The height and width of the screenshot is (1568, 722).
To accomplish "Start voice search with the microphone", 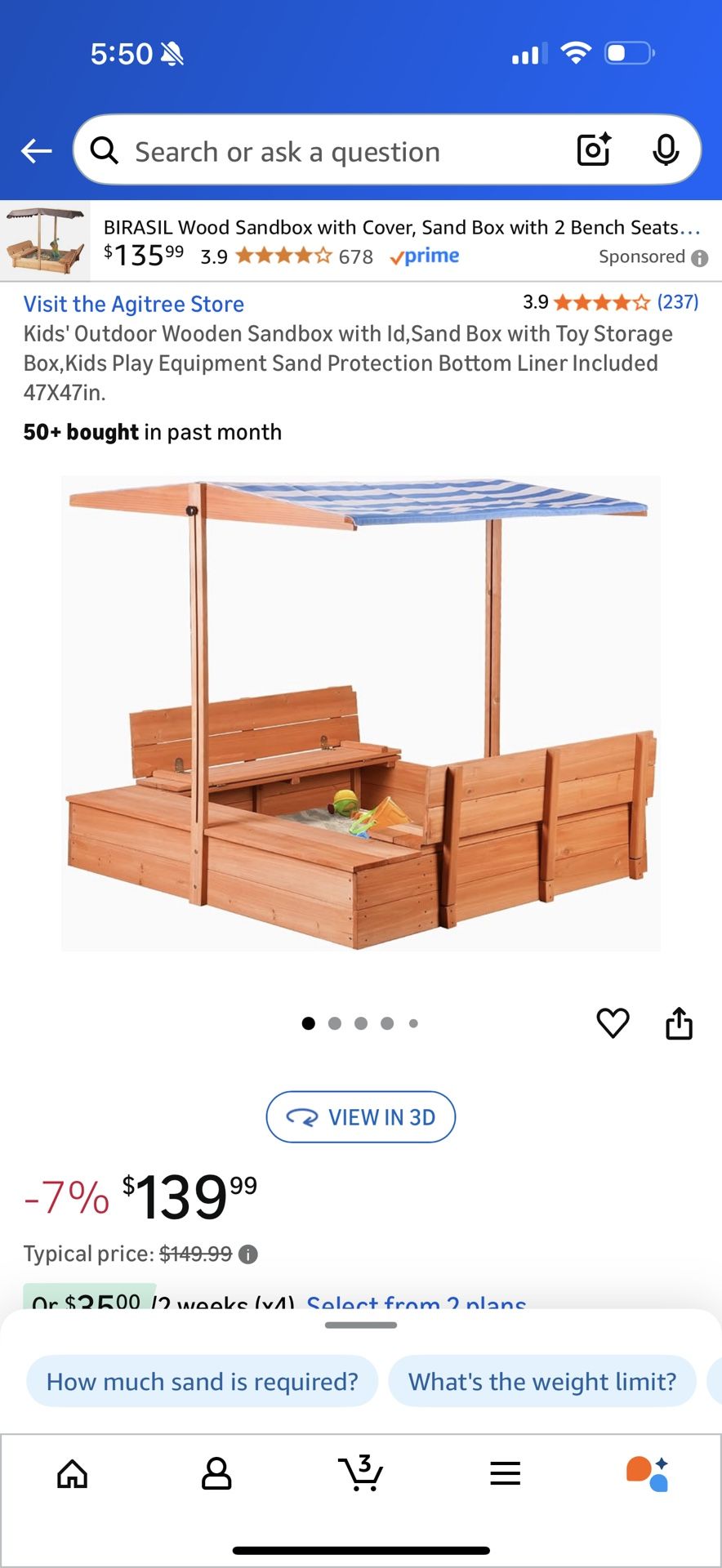I will click(666, 149).
